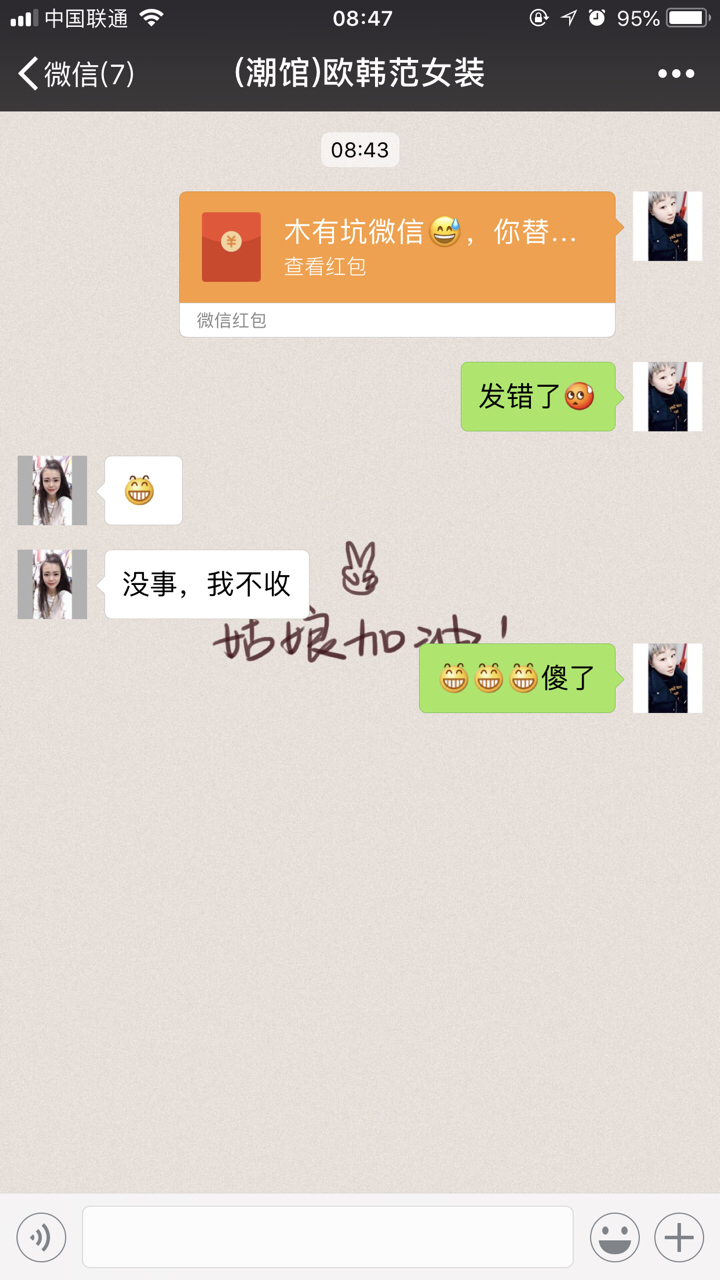View the avatar beside 发错了 message
Viewport: 720px width, 1280px height.
(667, 397)
